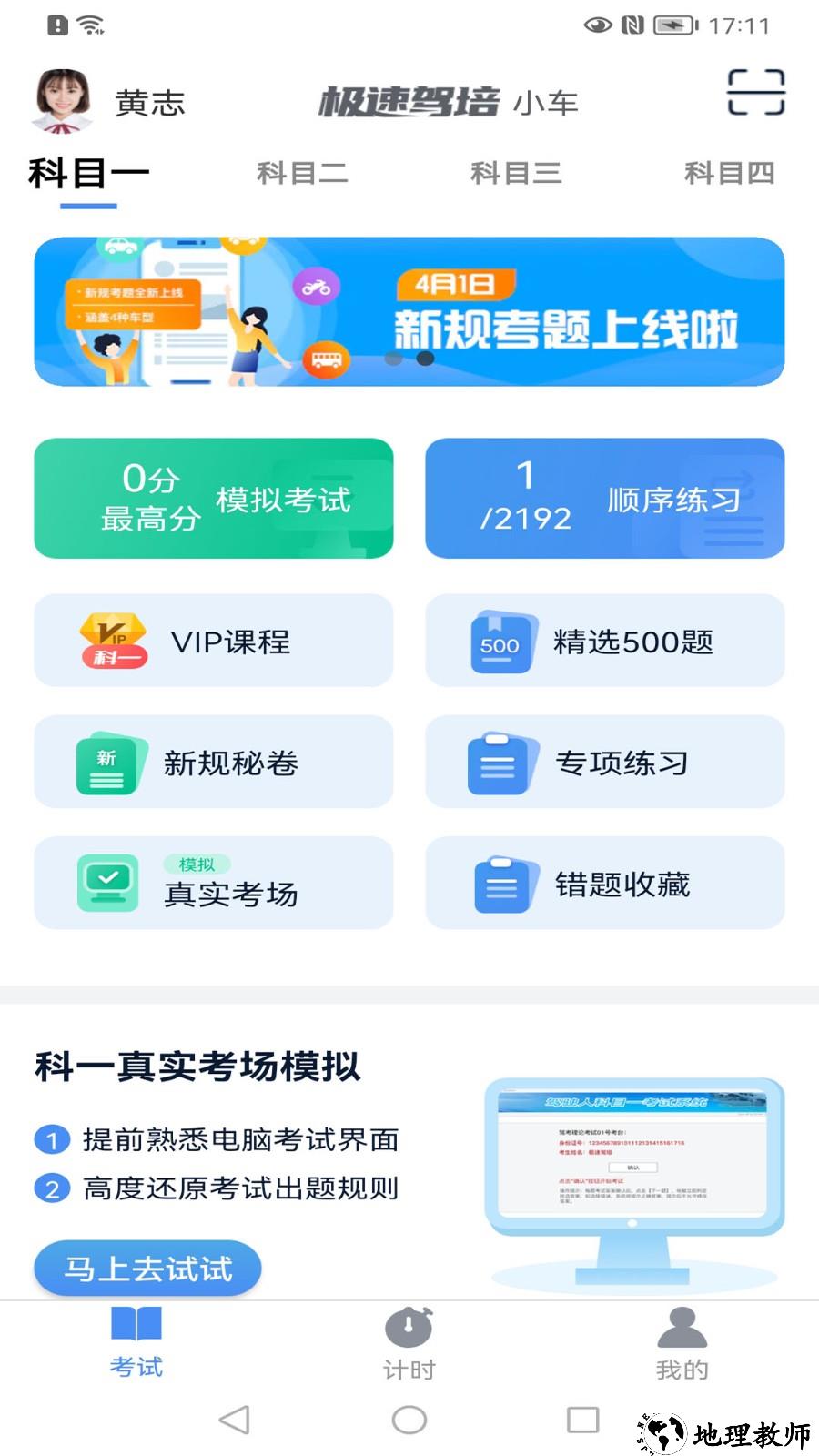819x1456 pixels.
Task: Open 顺序练习 progress card showing 1/2192
Action: coord(604,497)
